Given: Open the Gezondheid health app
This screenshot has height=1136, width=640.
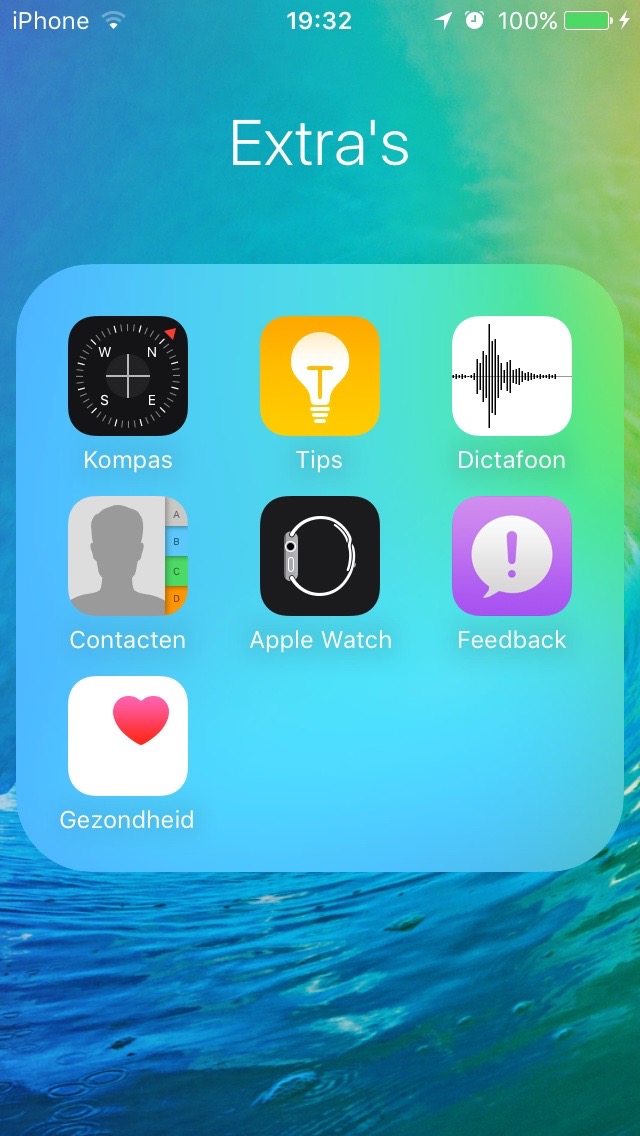Looking at the screenshot, I should 128,736.
